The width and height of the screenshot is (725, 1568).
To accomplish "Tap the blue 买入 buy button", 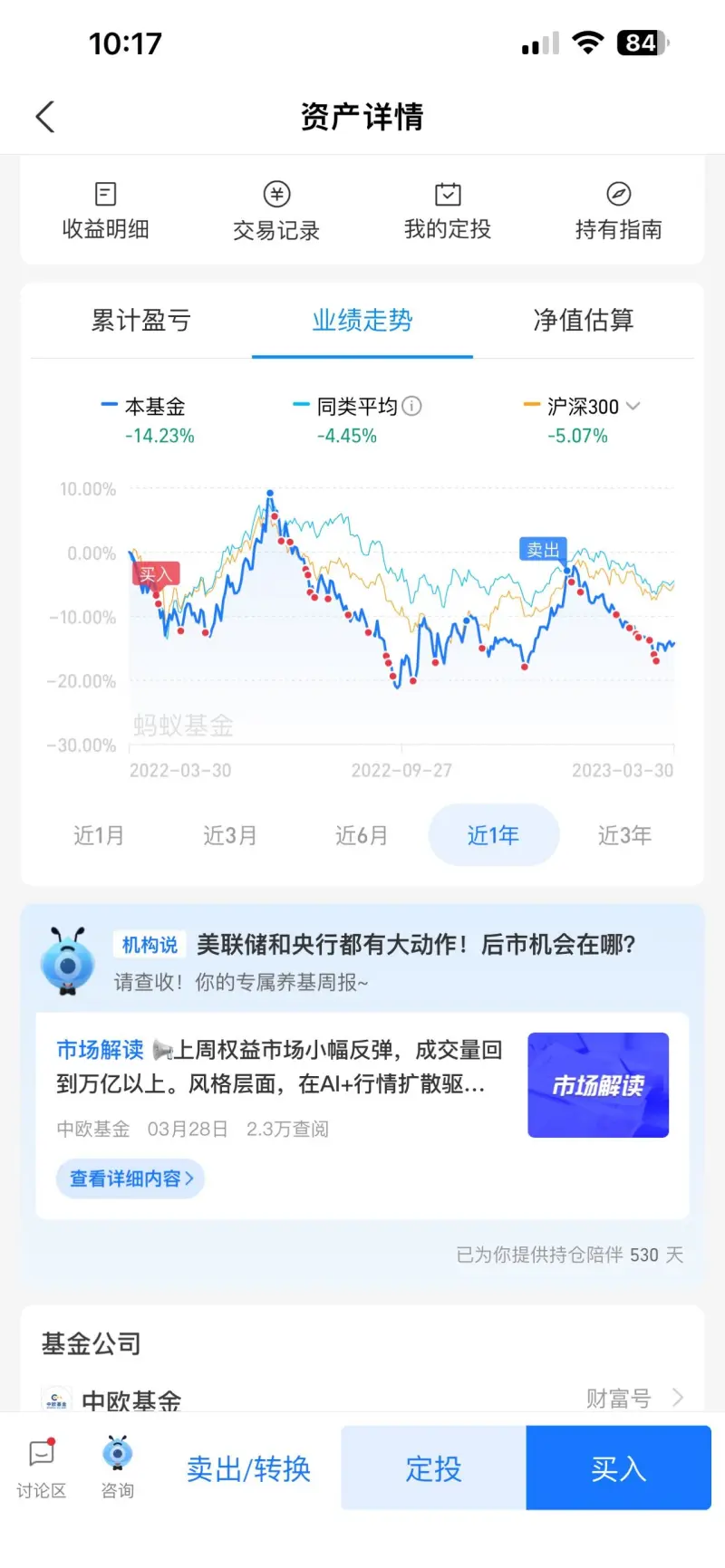I will pyautogui.click(x=618, y=1468).
